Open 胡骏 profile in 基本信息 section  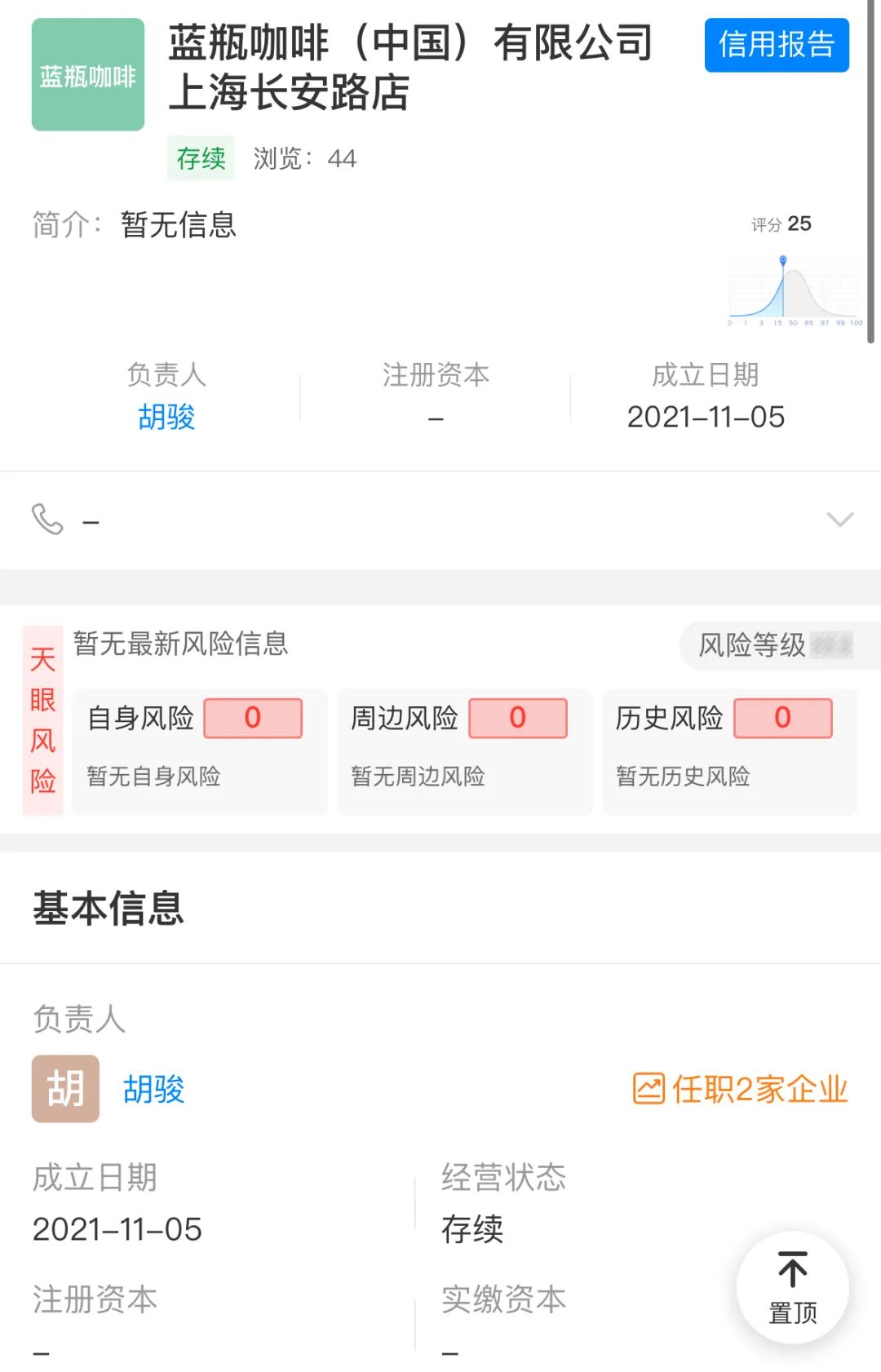(153, 1089)
